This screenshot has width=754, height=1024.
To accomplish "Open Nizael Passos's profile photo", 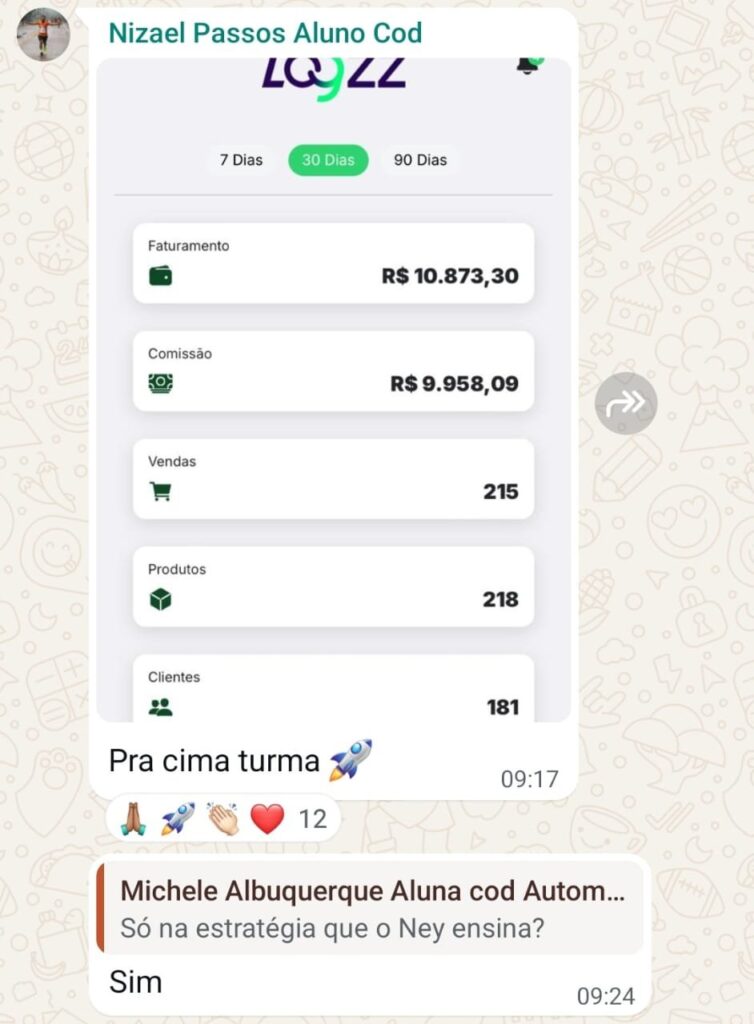I will pyautogui.click(x=44, y=35).
